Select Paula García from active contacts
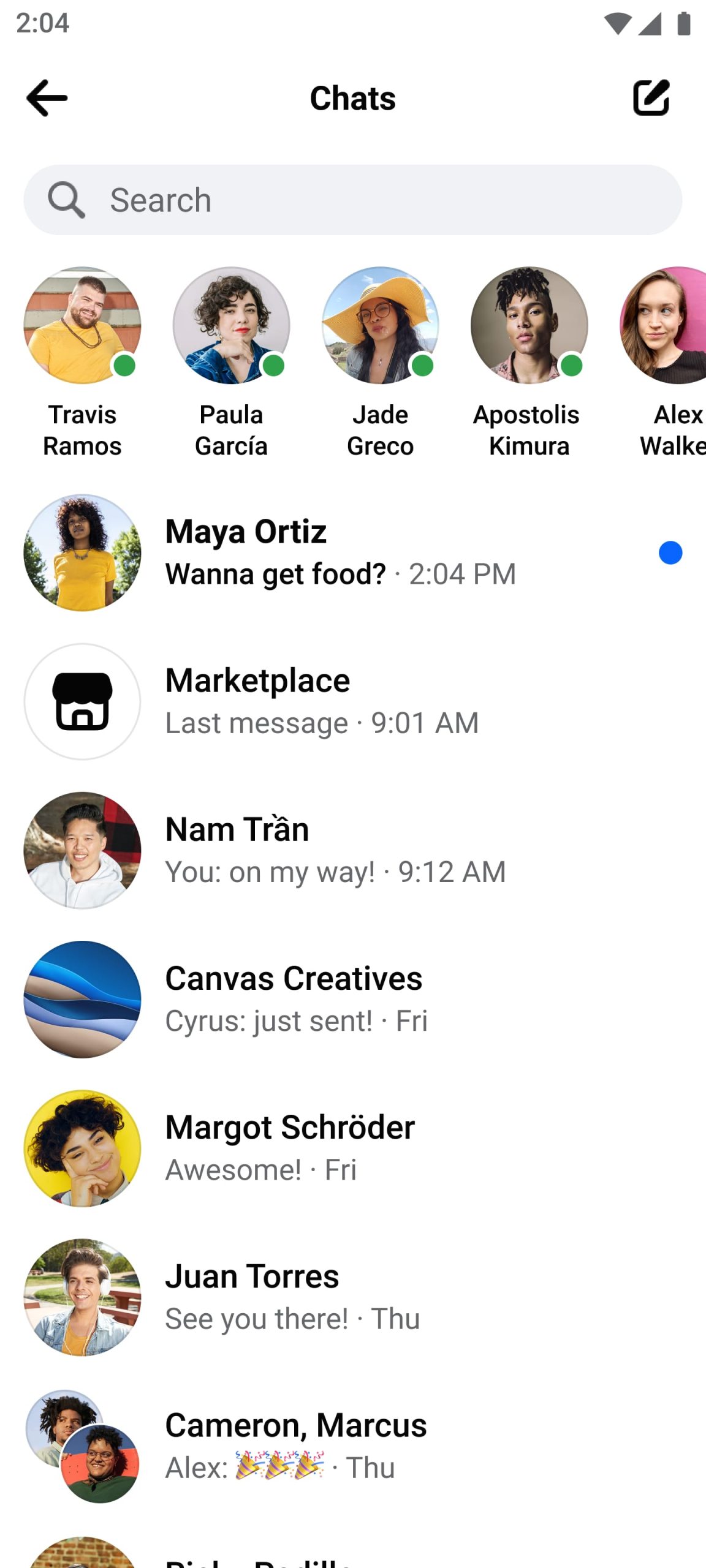Screen dimensions: 706x1568 tap(231, 326)
